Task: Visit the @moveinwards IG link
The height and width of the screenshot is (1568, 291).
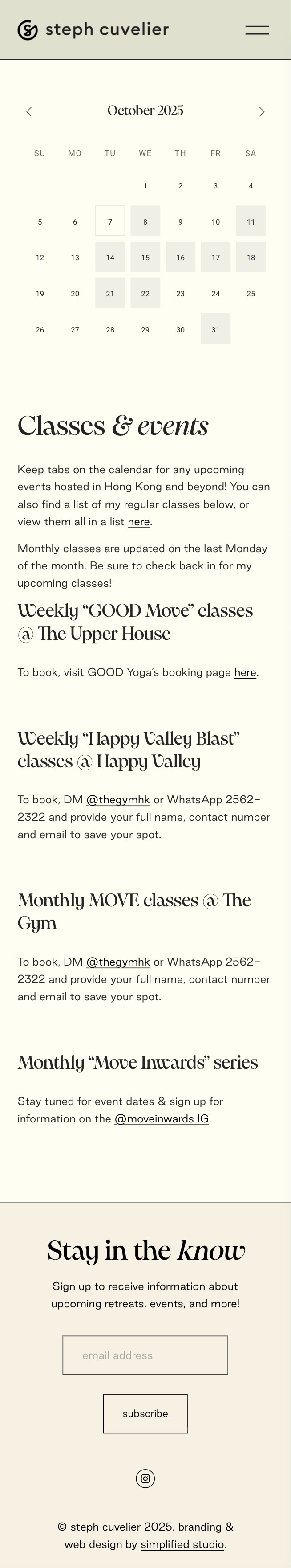Action: pyautogui.click(x=162, y=1119)
